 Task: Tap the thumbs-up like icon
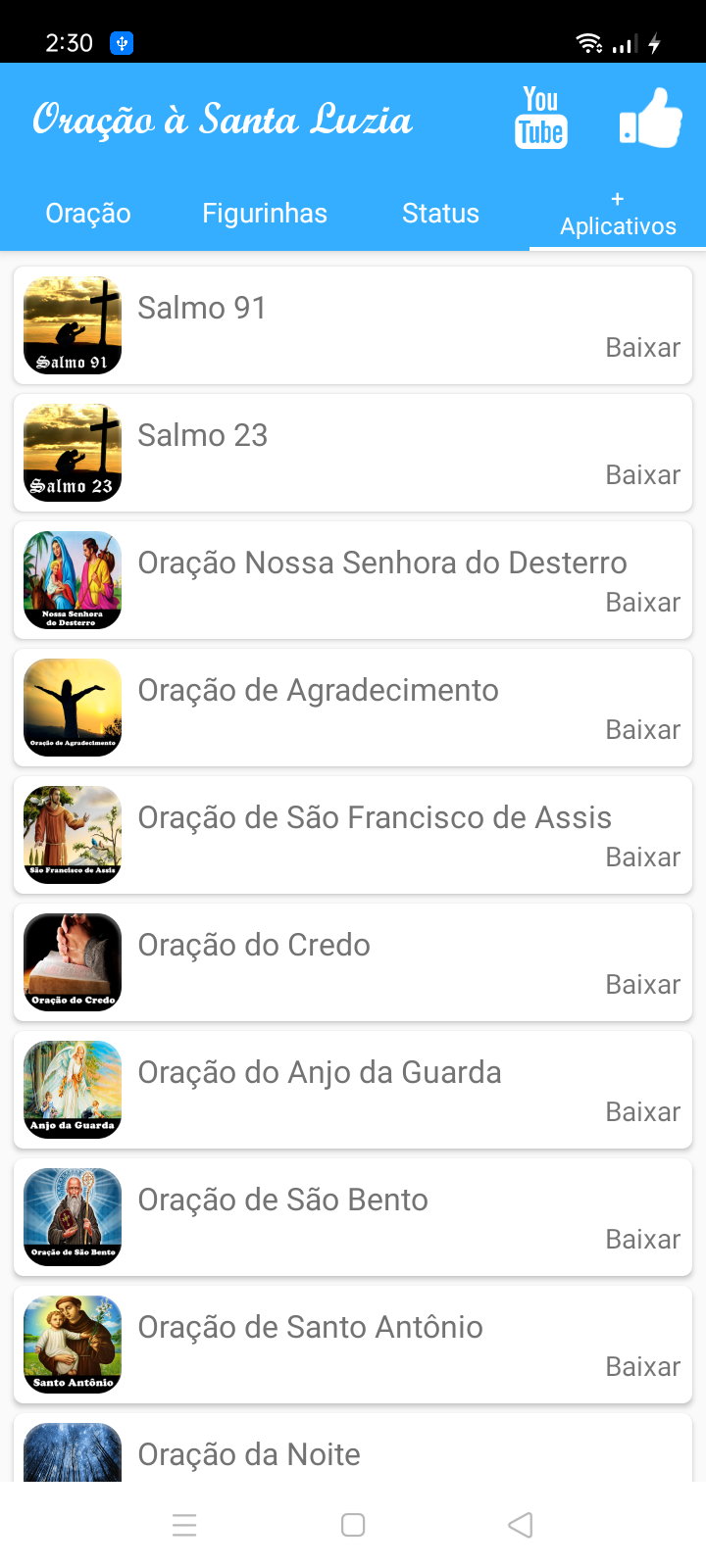650,119
